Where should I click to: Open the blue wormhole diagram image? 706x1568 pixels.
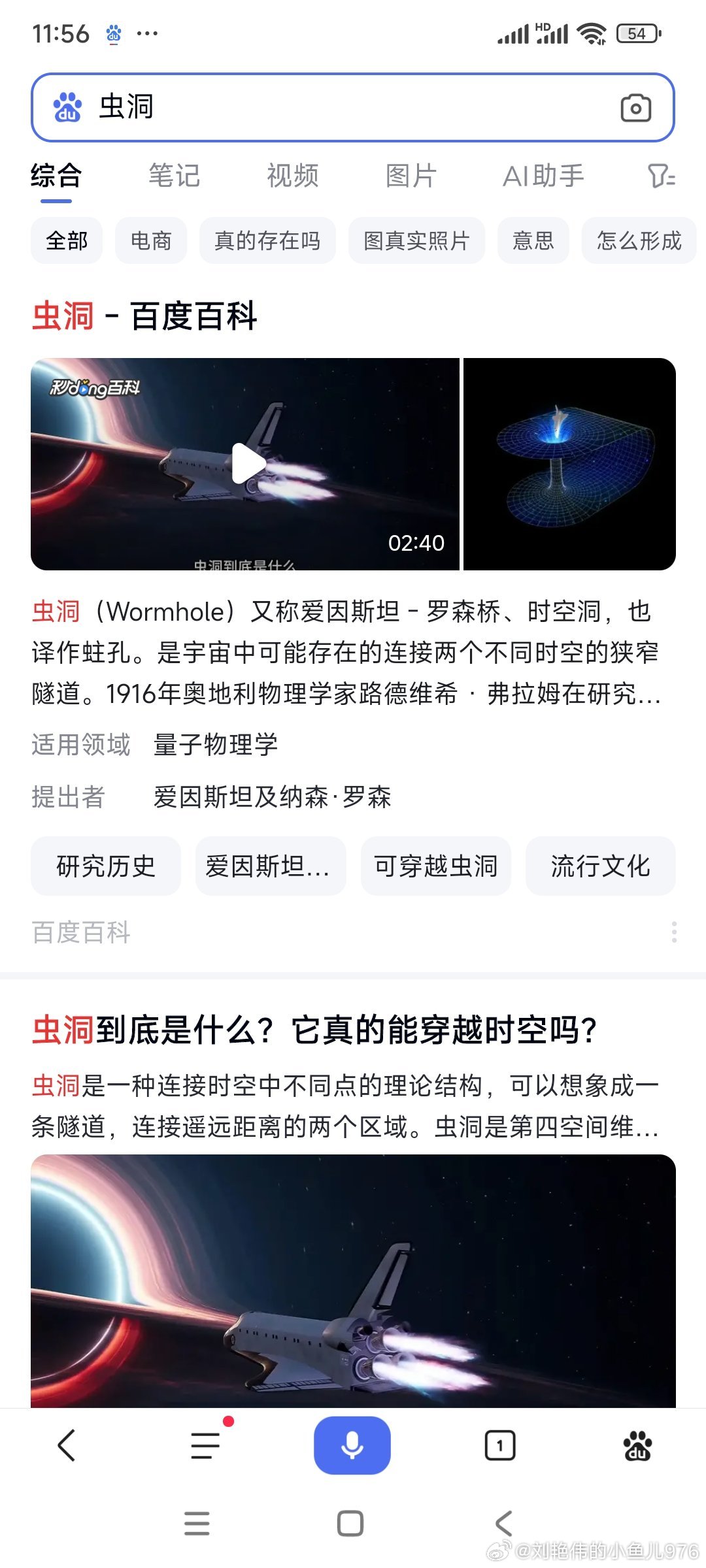click(569, 464)
